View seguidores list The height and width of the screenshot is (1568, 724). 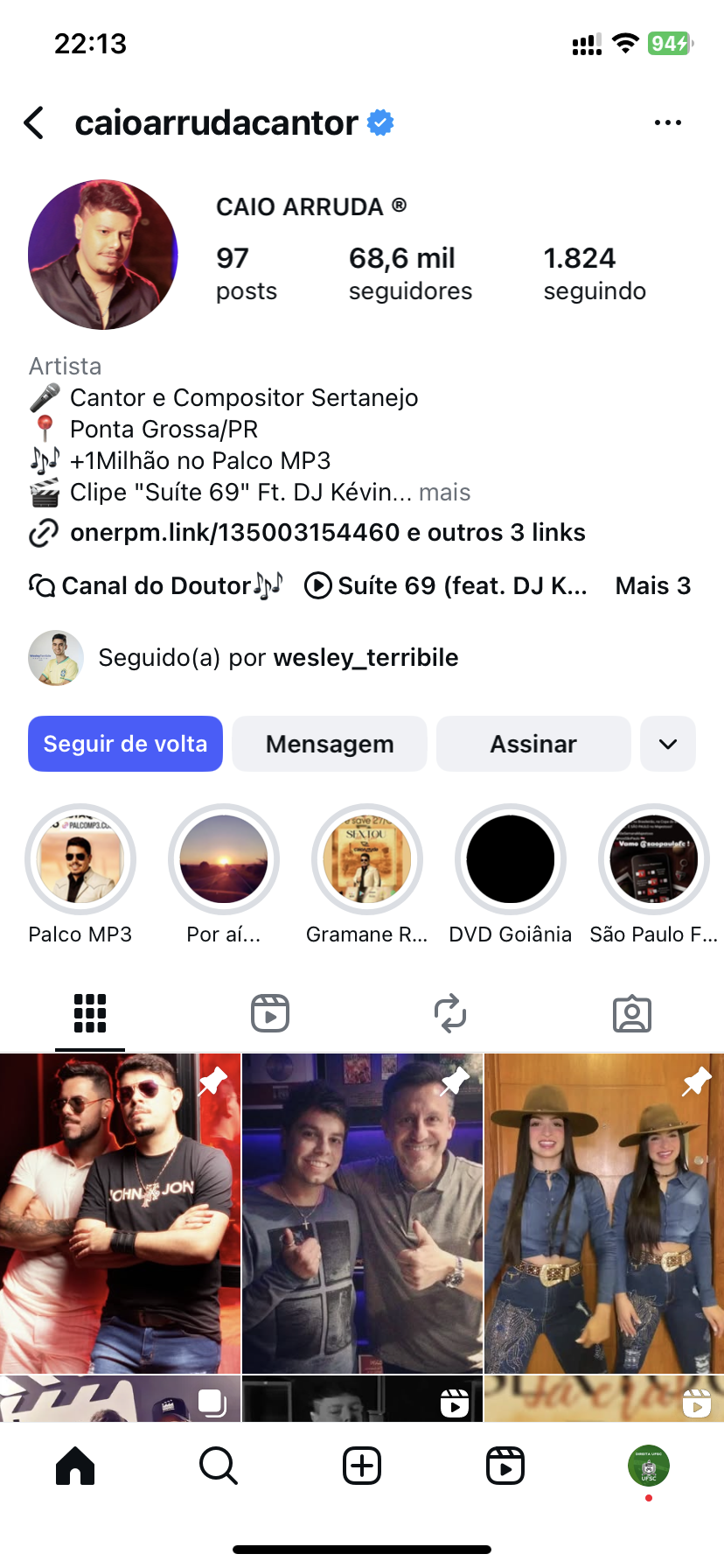pyautogui.click(x=410, y=273)
